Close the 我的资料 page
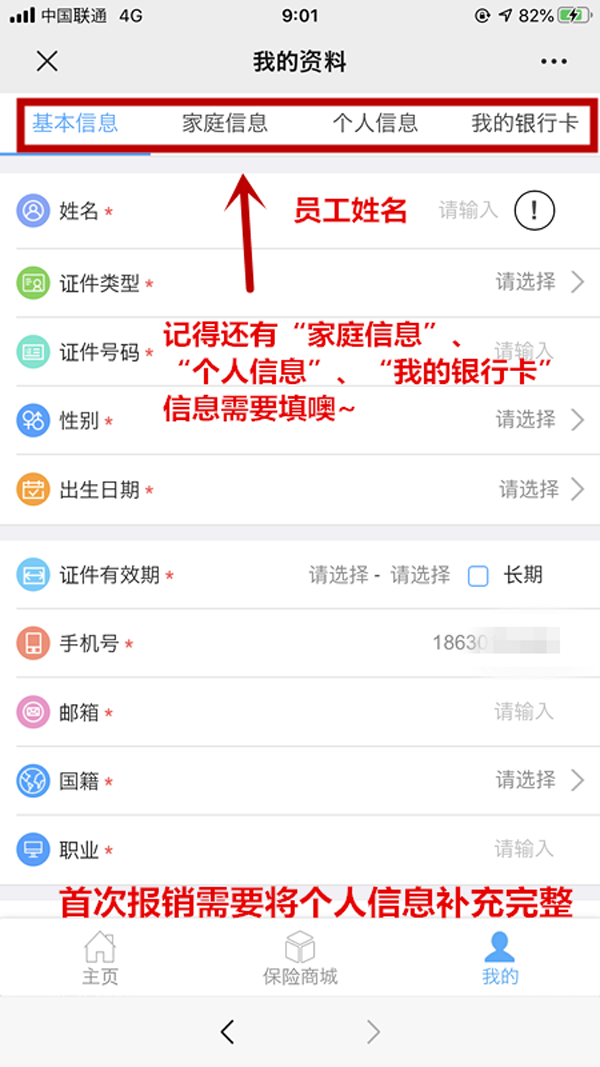The height and width of the screenshot is (1067, 600). click(x=47, y=62)
